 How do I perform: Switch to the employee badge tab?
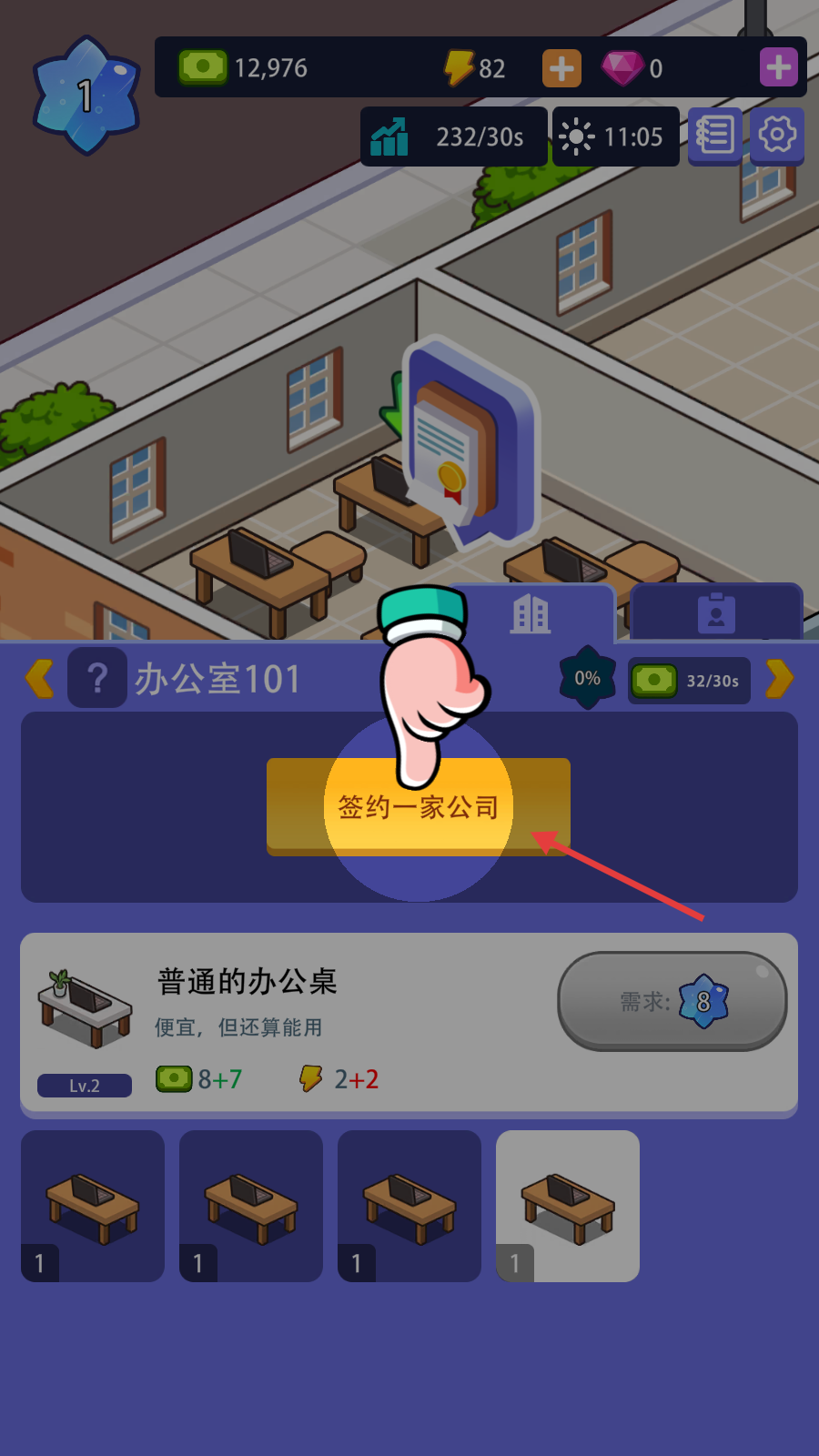click(x=716, y=614)
